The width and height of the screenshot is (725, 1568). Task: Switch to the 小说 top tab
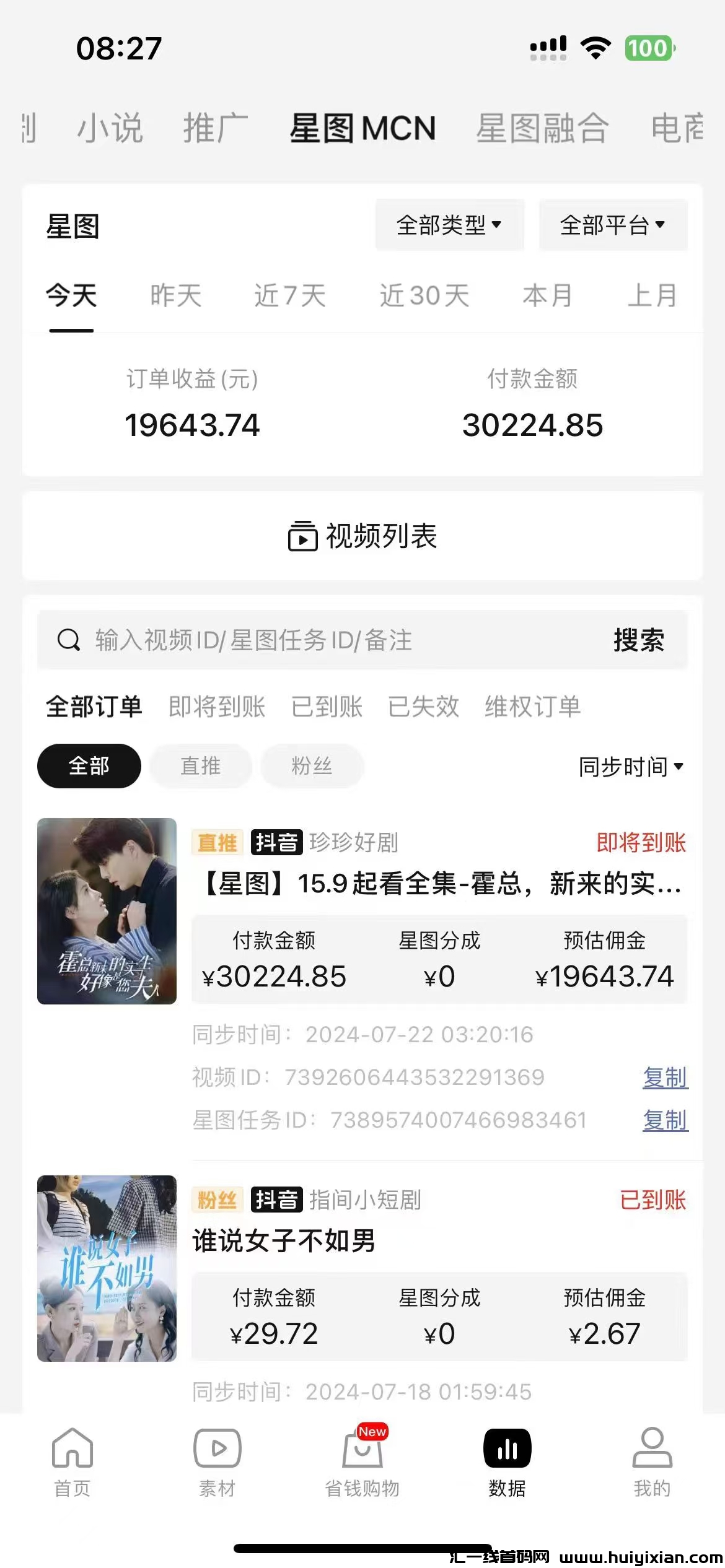[110, 128]
